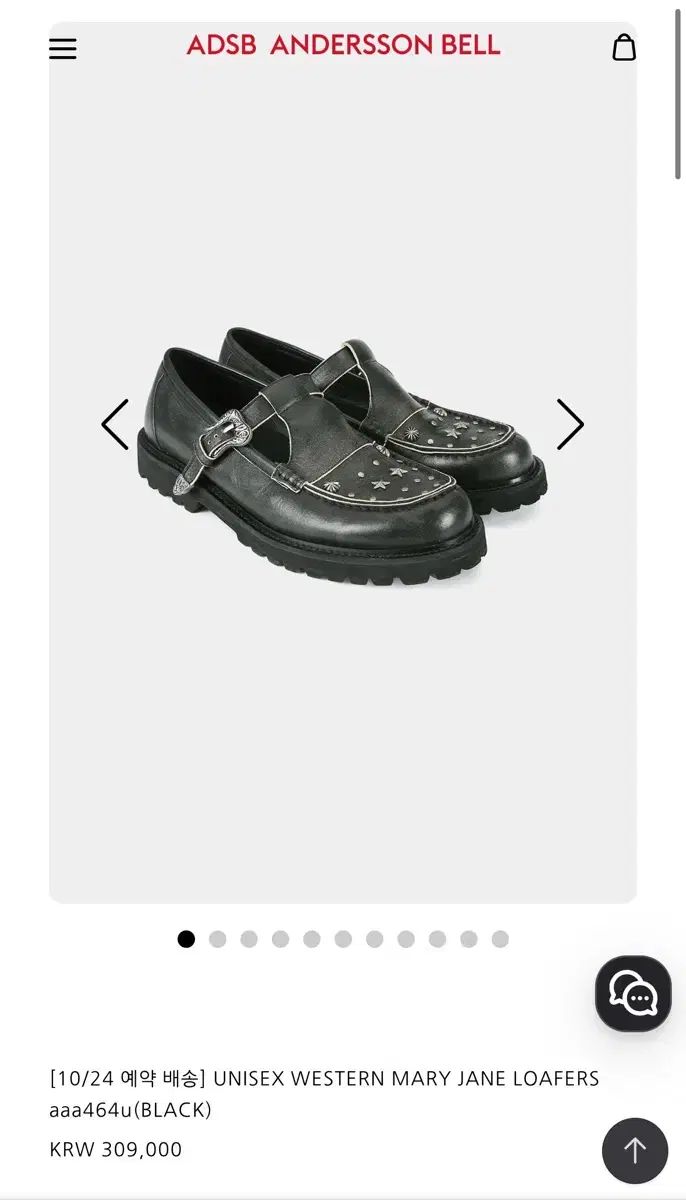
Task: Select the last image indicator dot
Action: click(x=500, y=939)
